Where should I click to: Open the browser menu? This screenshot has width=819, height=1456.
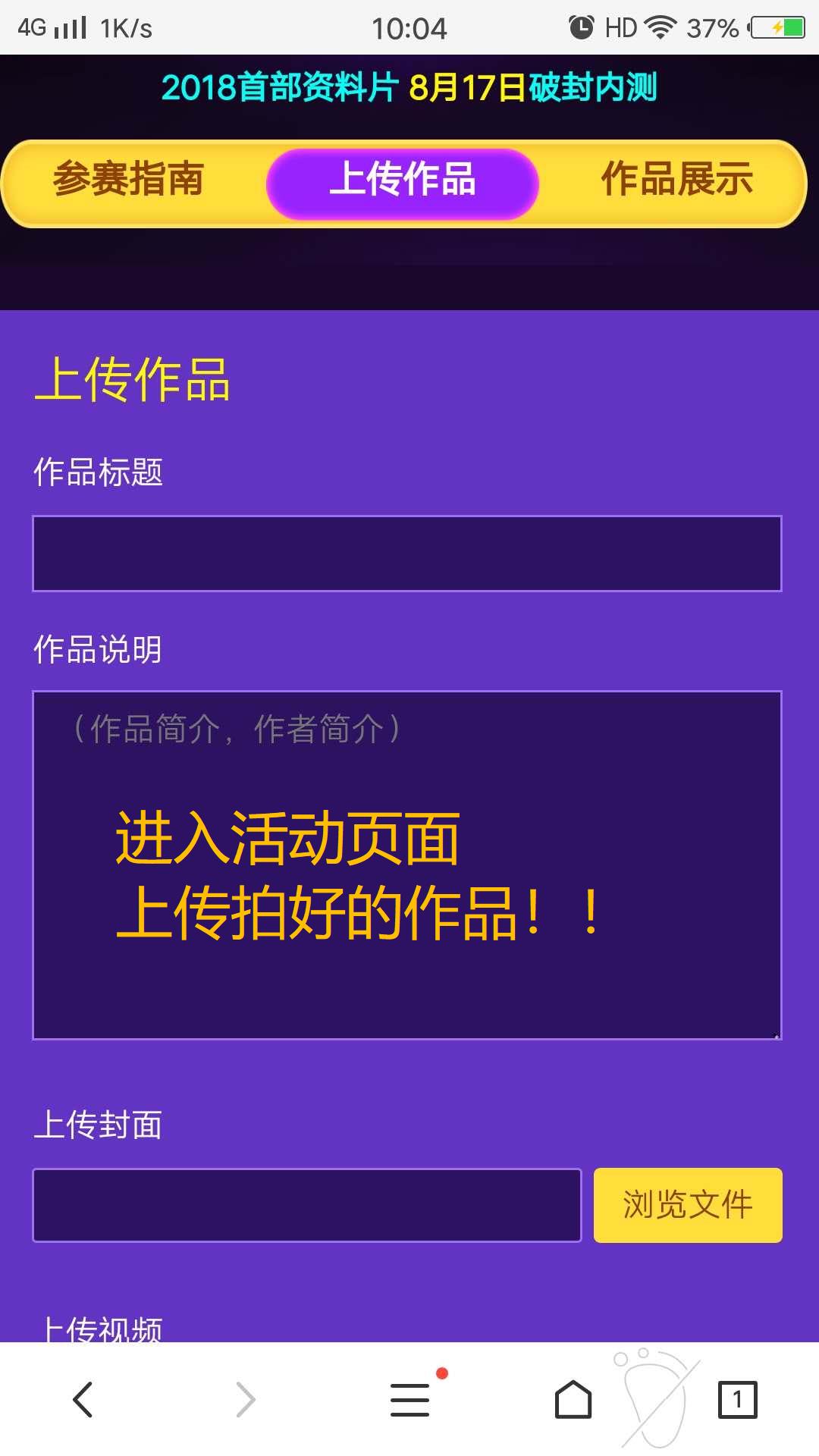tap(410, 1399)
